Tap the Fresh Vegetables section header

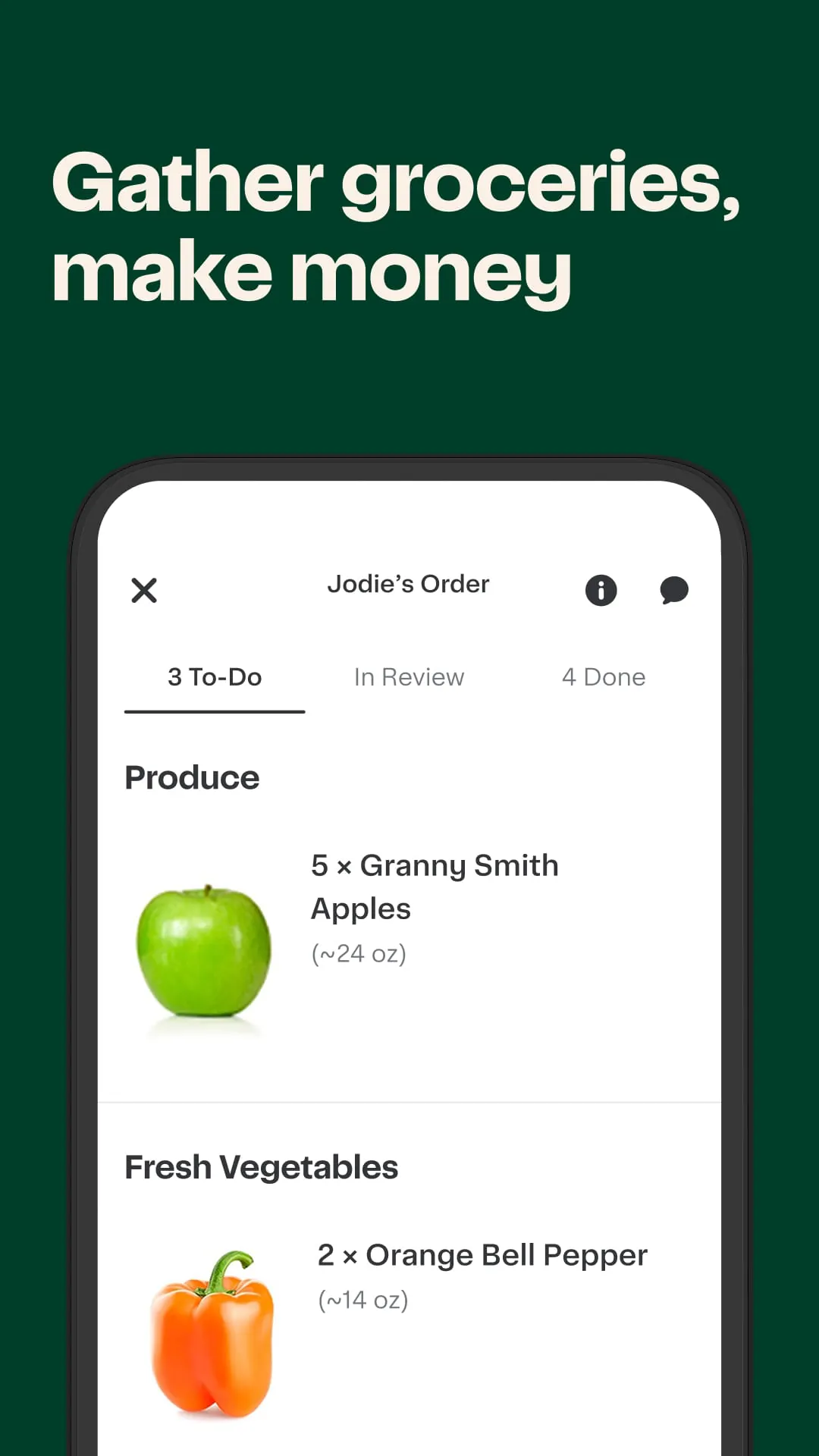261,1166
